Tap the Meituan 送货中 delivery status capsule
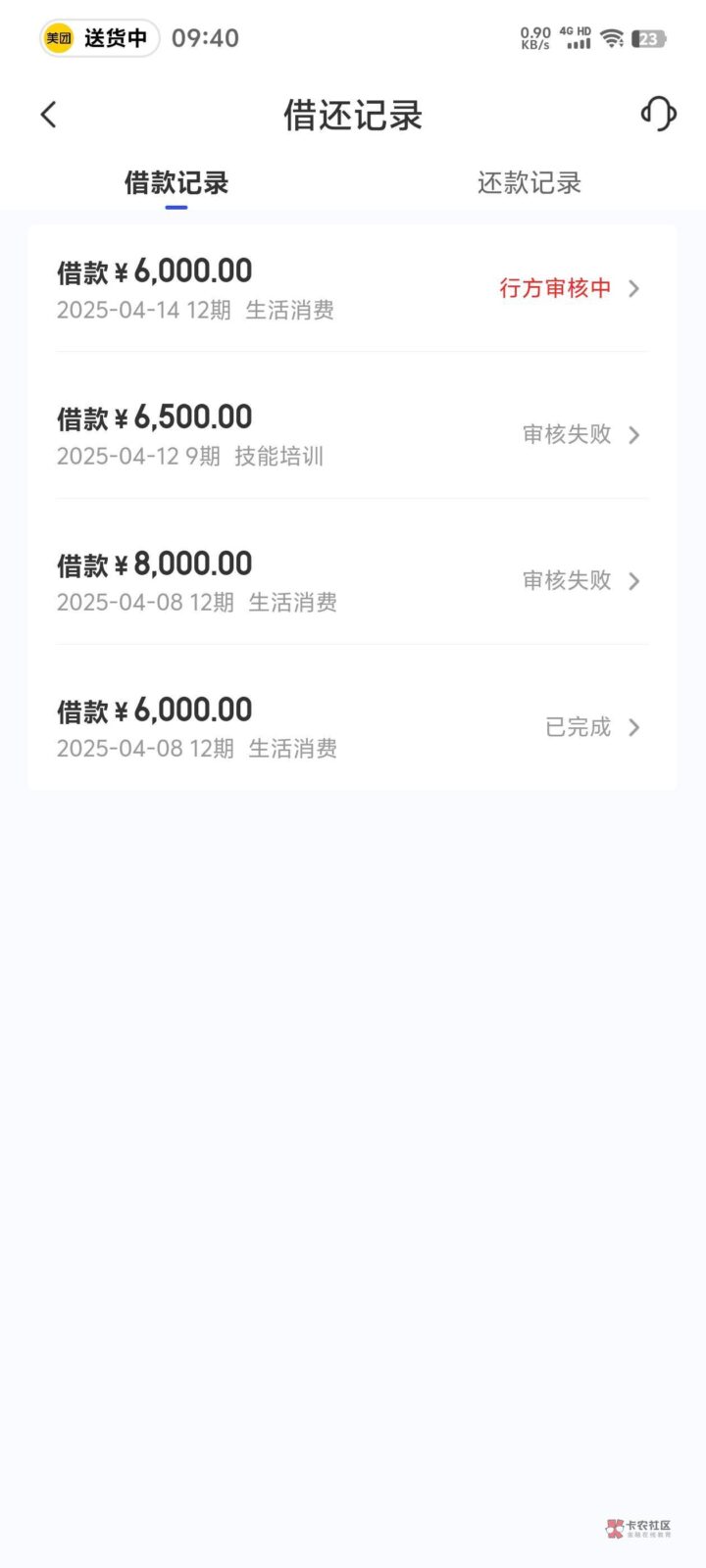Screen dimensions: 706x1568 tap(98, 37)
